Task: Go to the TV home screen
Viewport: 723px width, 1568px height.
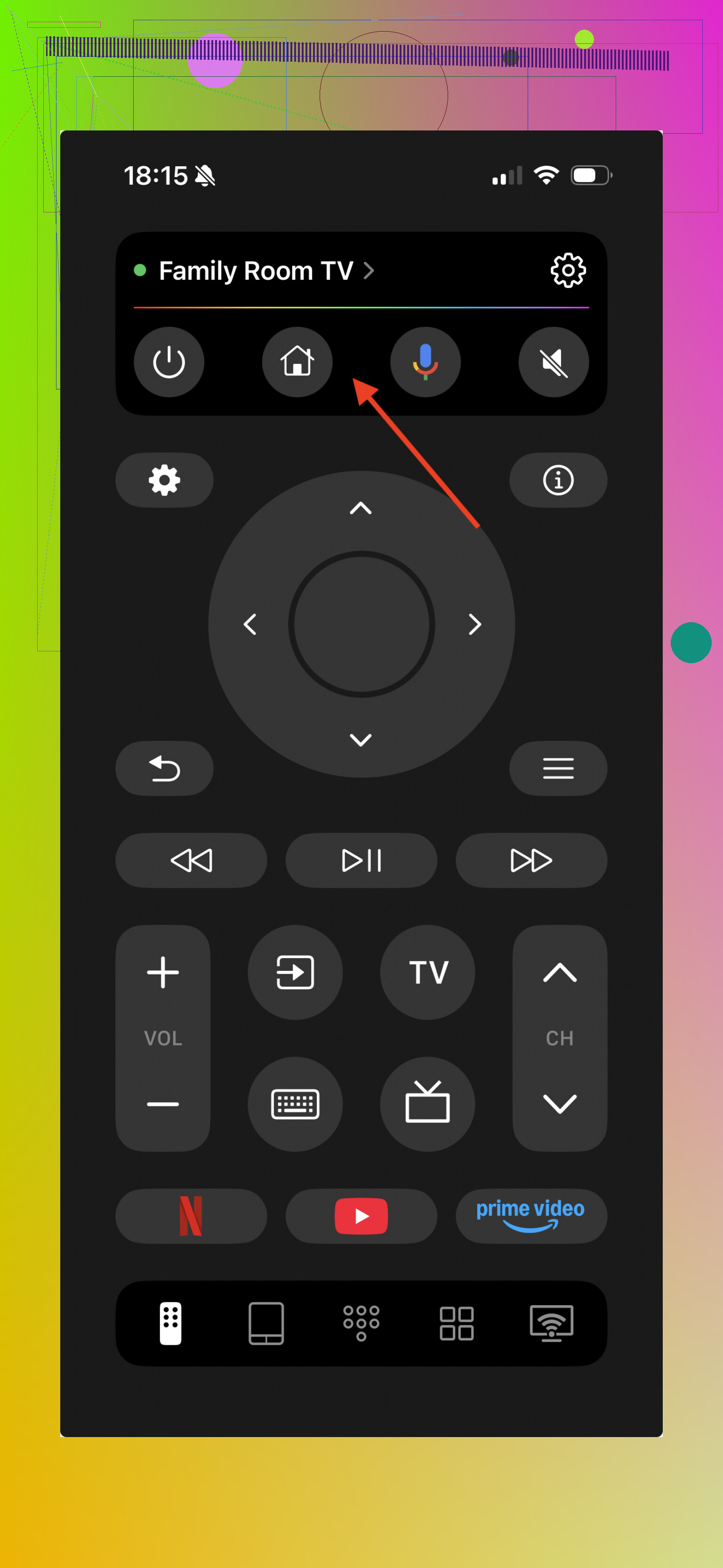Action: (x=297, y=362)
